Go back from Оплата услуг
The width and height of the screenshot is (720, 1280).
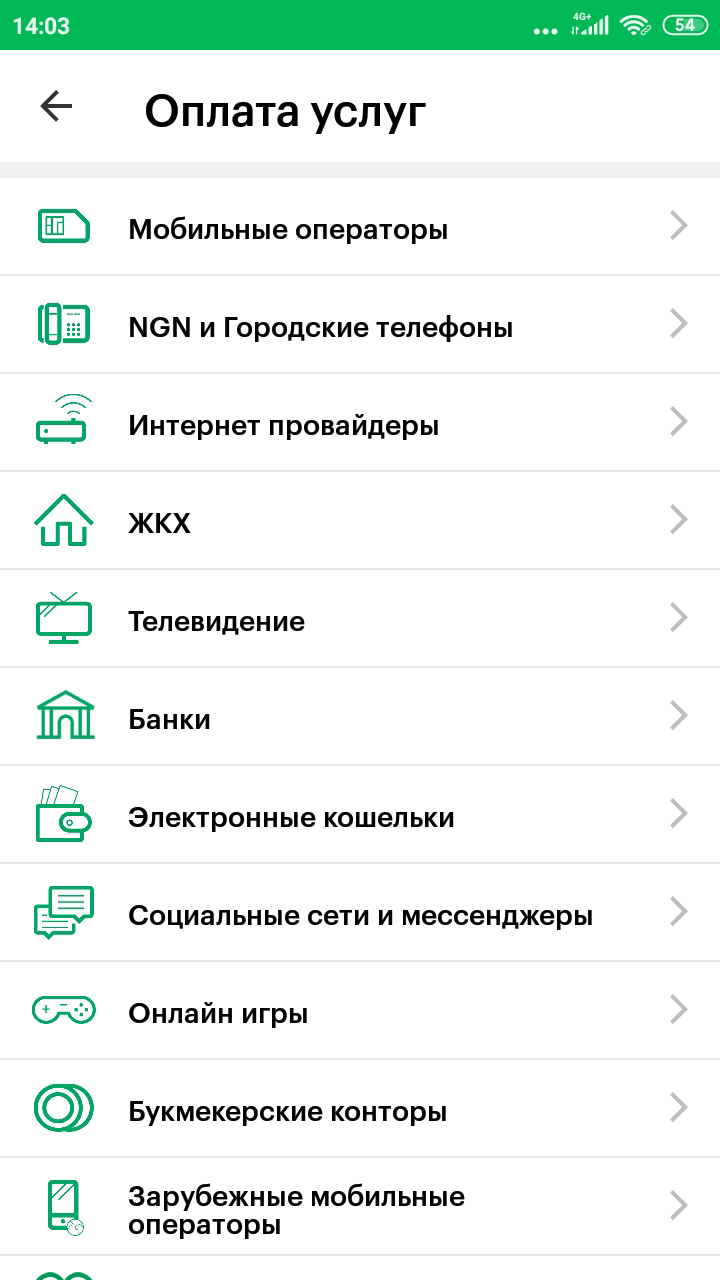click(56, 107)
